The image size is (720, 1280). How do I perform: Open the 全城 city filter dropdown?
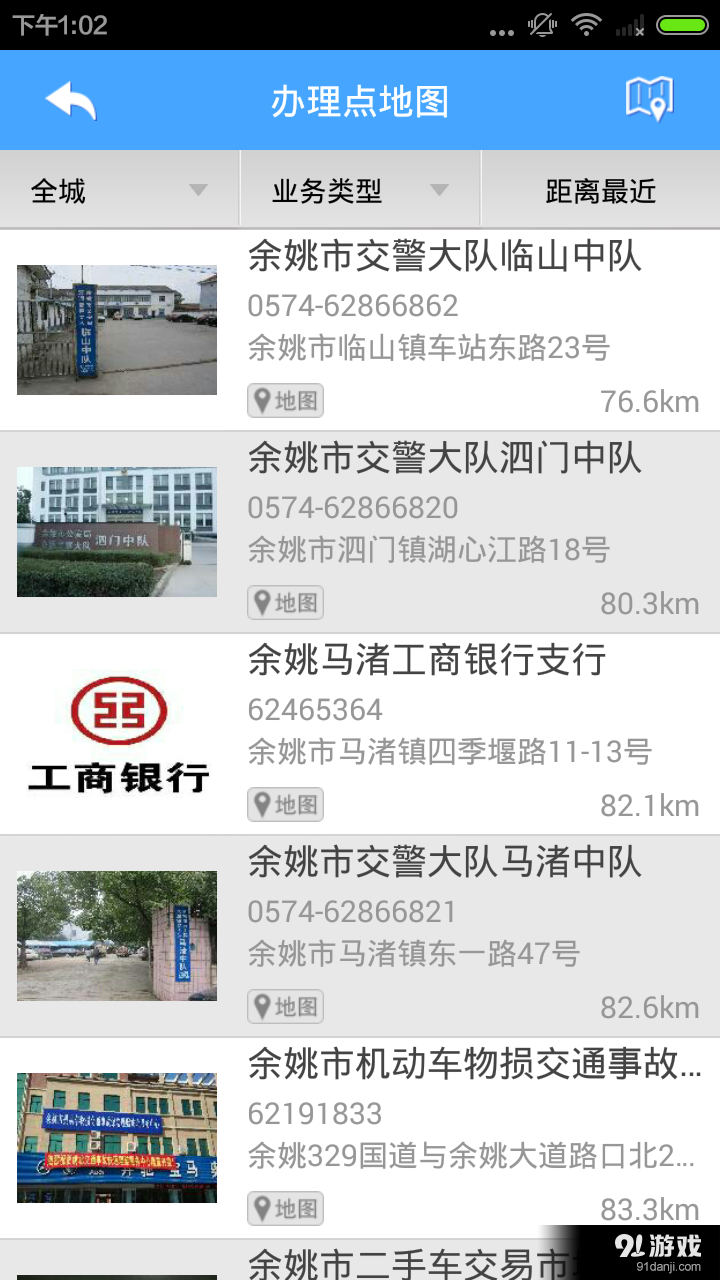pos(118,188)
